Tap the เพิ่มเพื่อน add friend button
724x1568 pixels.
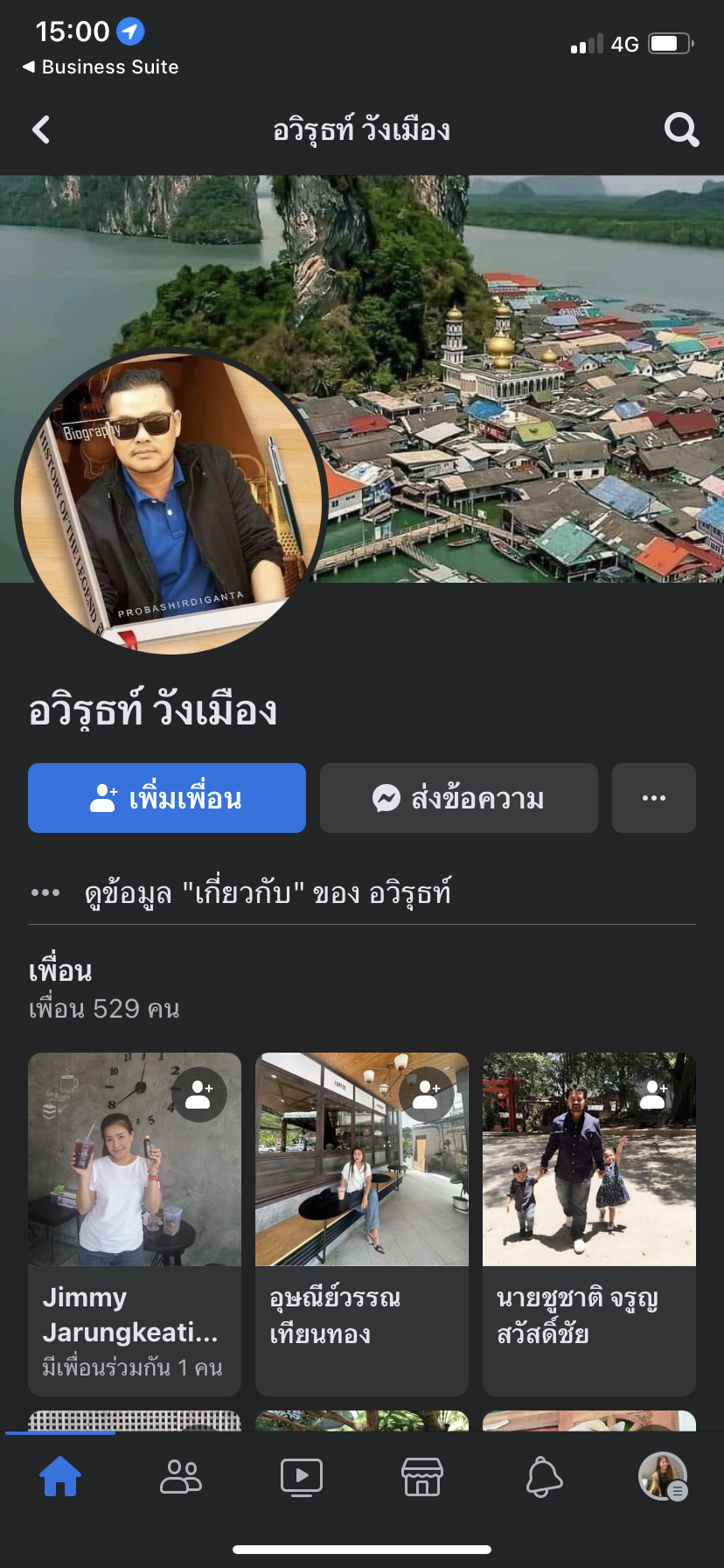pos(167,798)
